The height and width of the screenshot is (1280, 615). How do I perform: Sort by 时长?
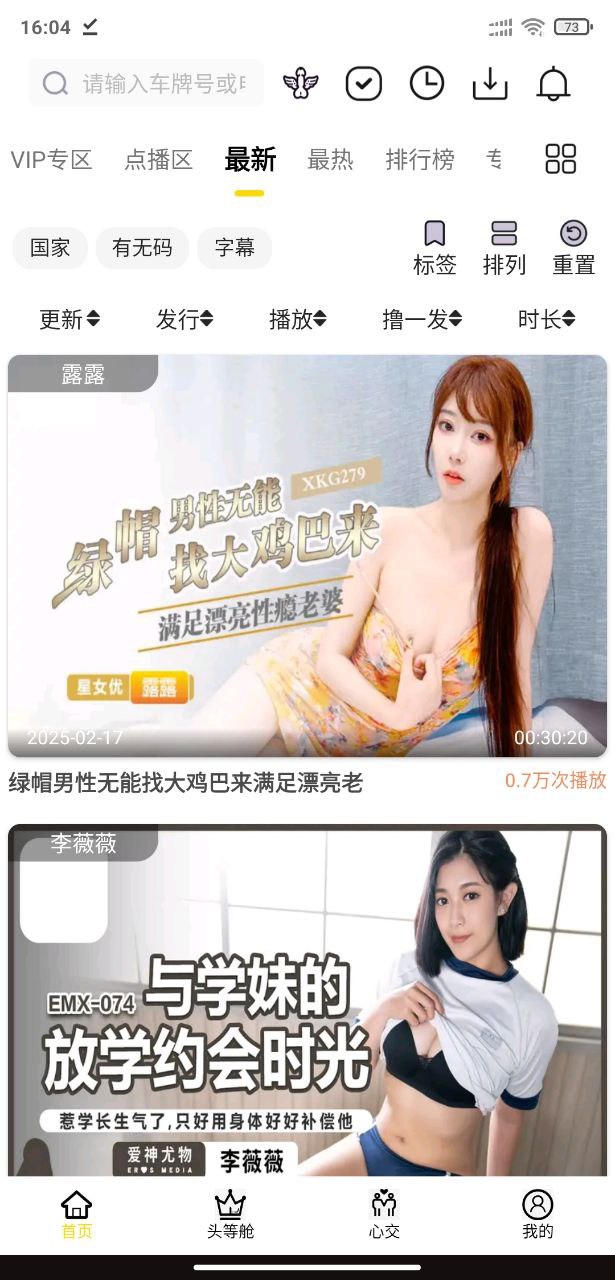coord(546,319)
